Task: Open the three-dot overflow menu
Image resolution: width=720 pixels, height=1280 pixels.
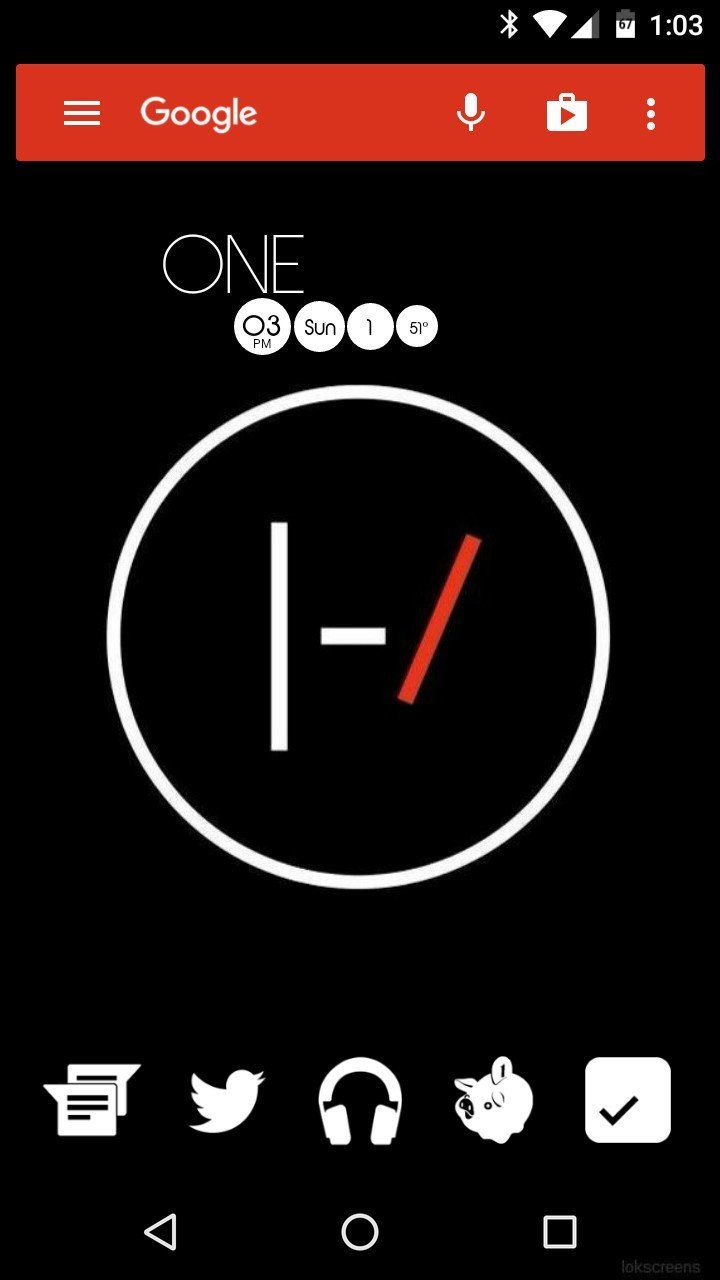Action: (651, 113)
